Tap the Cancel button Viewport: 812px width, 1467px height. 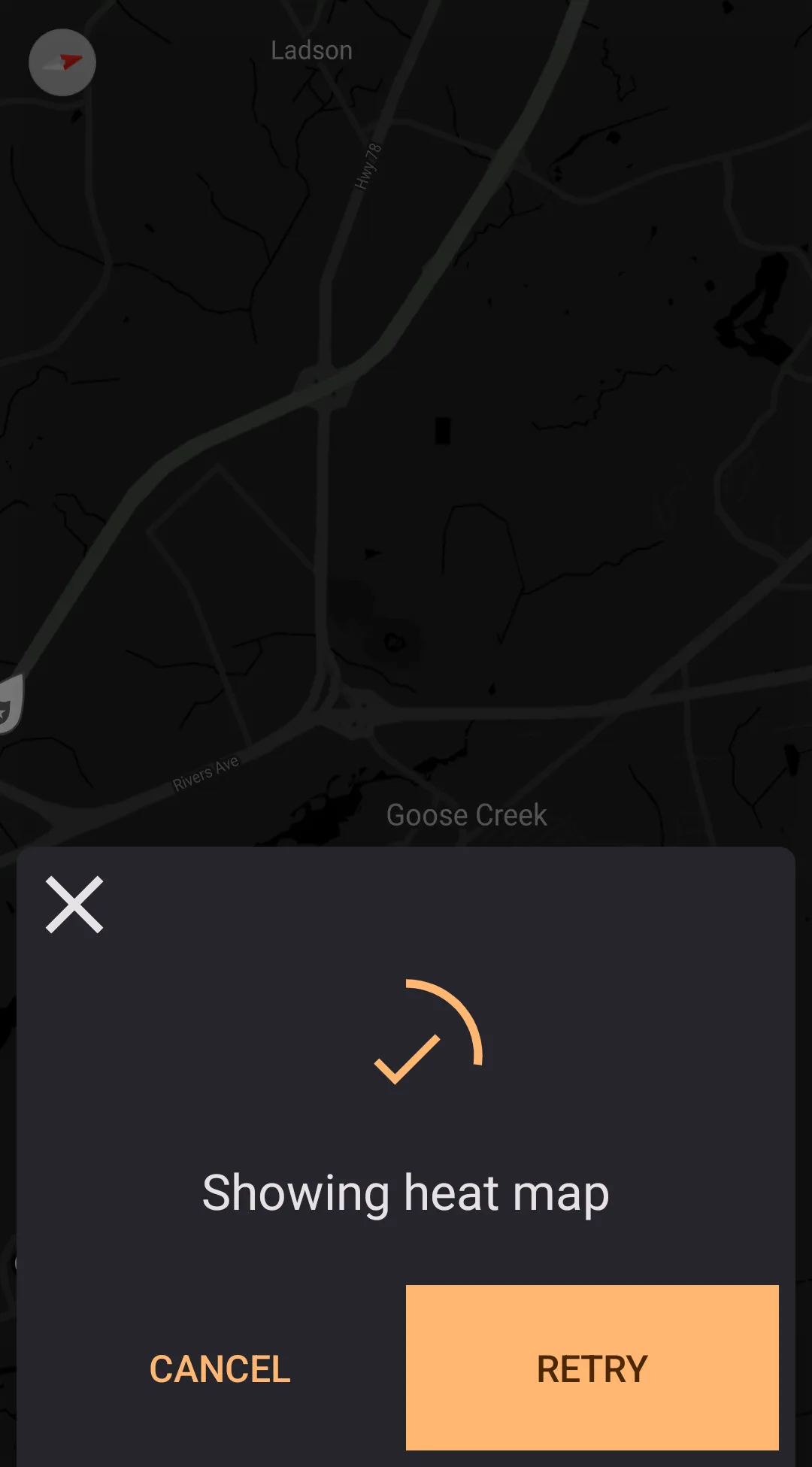point(220,1368)
